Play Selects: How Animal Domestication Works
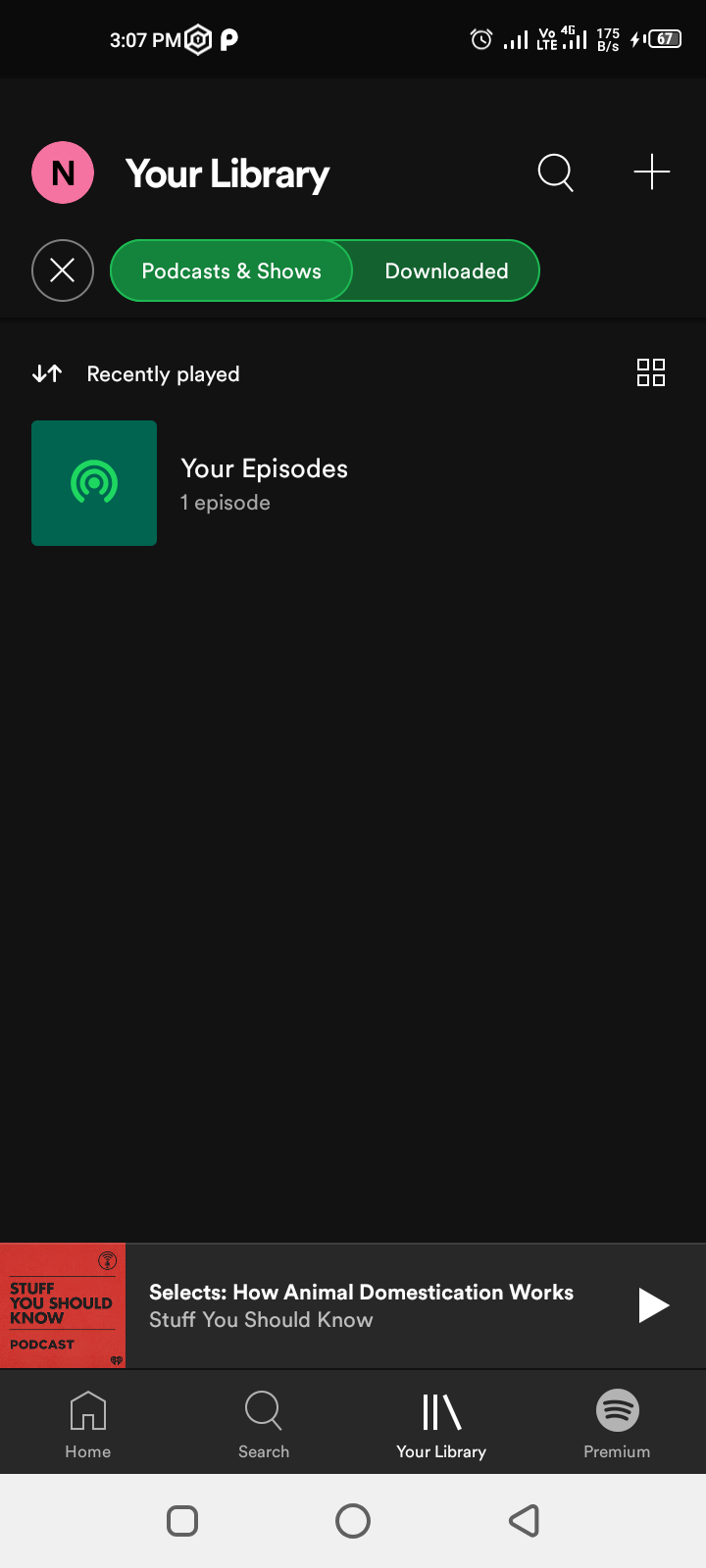 pyautogui.click(x=653, y=1305)
